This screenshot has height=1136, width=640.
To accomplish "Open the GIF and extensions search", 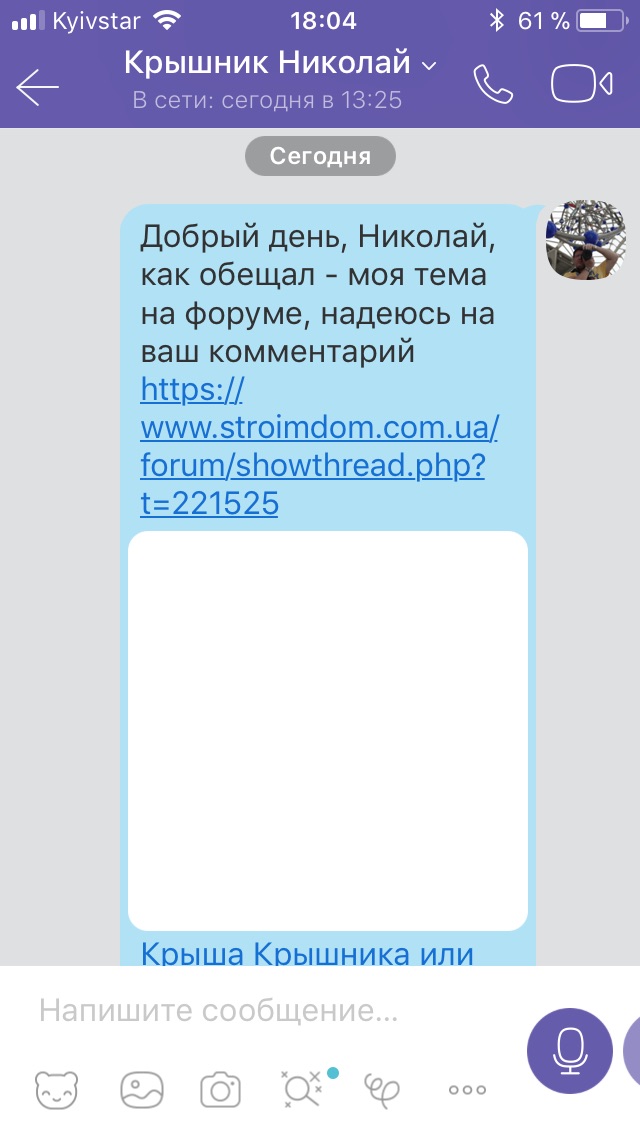I will (302, 1089).
